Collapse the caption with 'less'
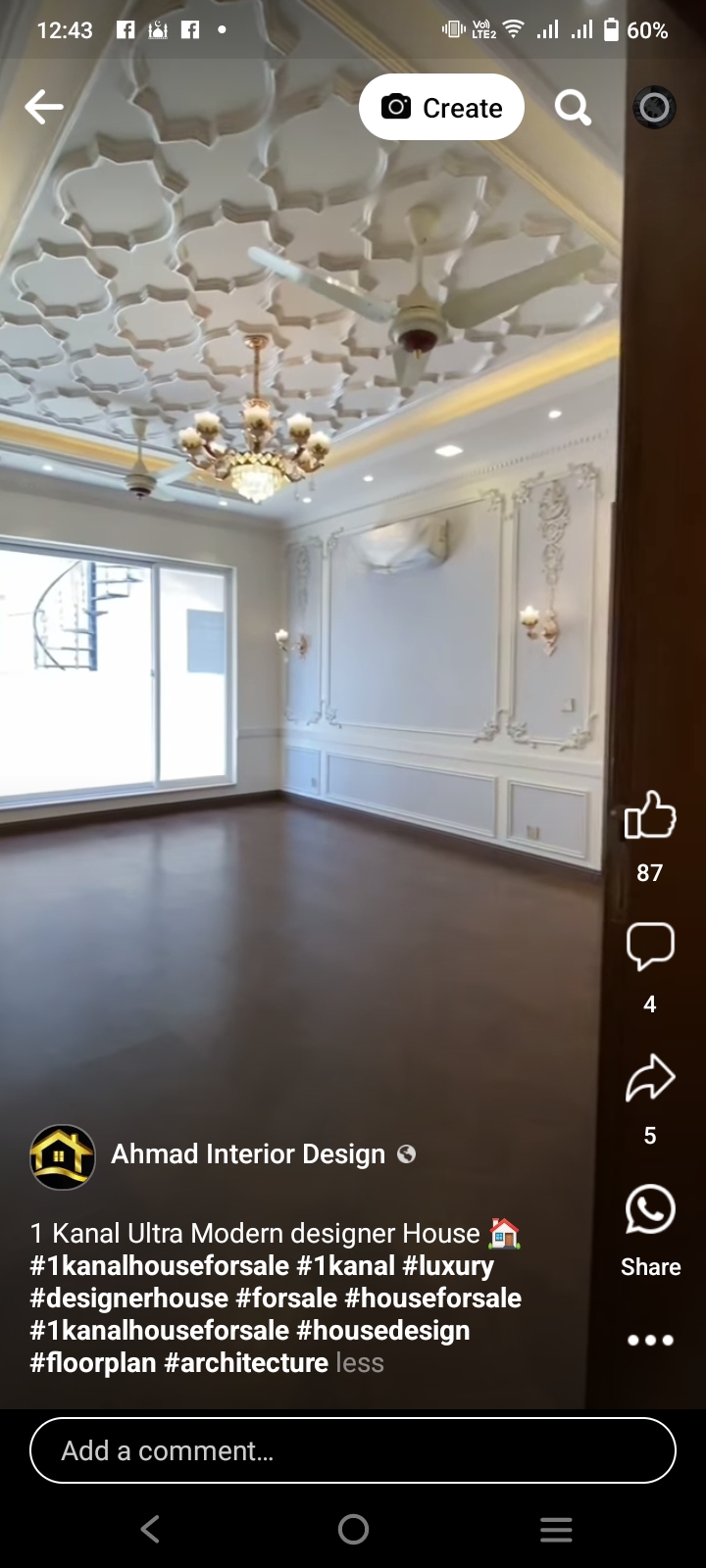Image resolution: width=706 pixels, height=1568 pixels. click(360, 1363)
